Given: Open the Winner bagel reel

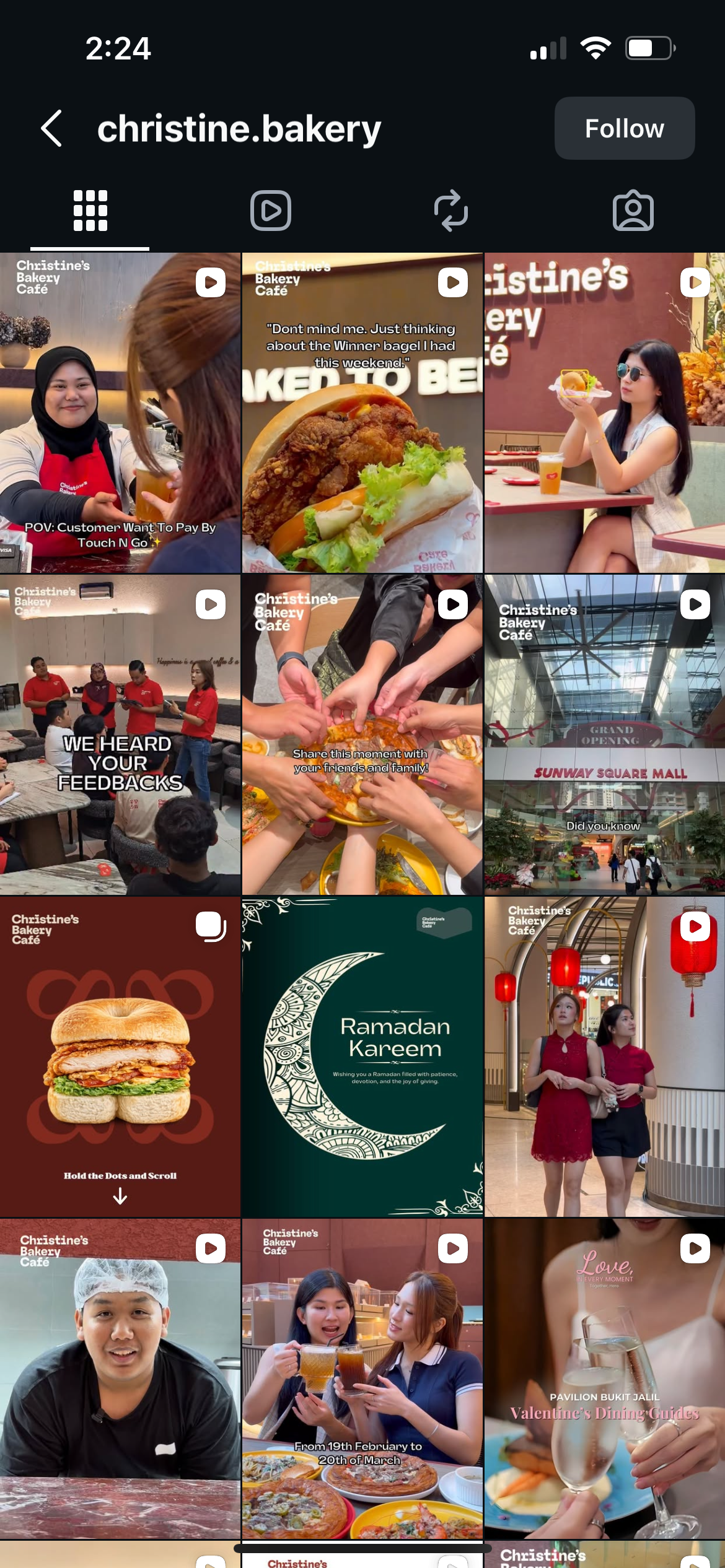Looking at the screenshot, I should 362,412.
